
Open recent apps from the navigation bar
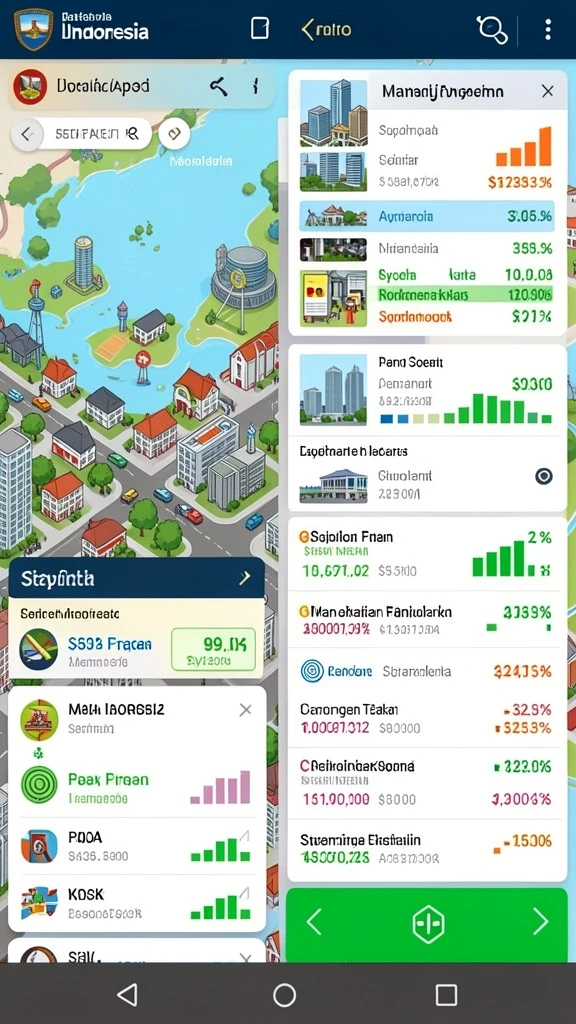[446, 995]
